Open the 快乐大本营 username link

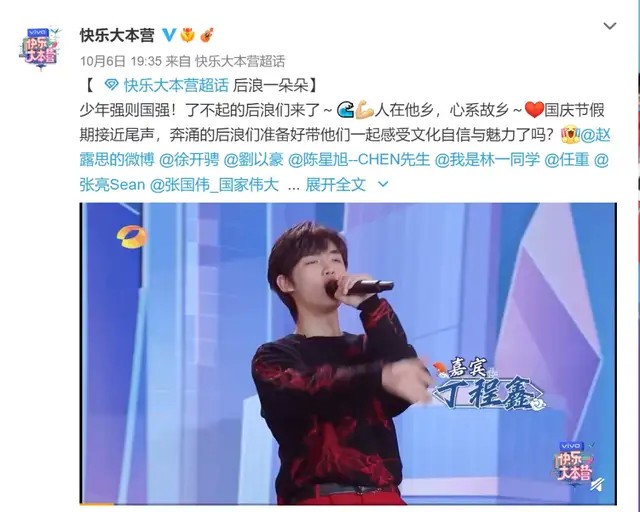(115, 34)
